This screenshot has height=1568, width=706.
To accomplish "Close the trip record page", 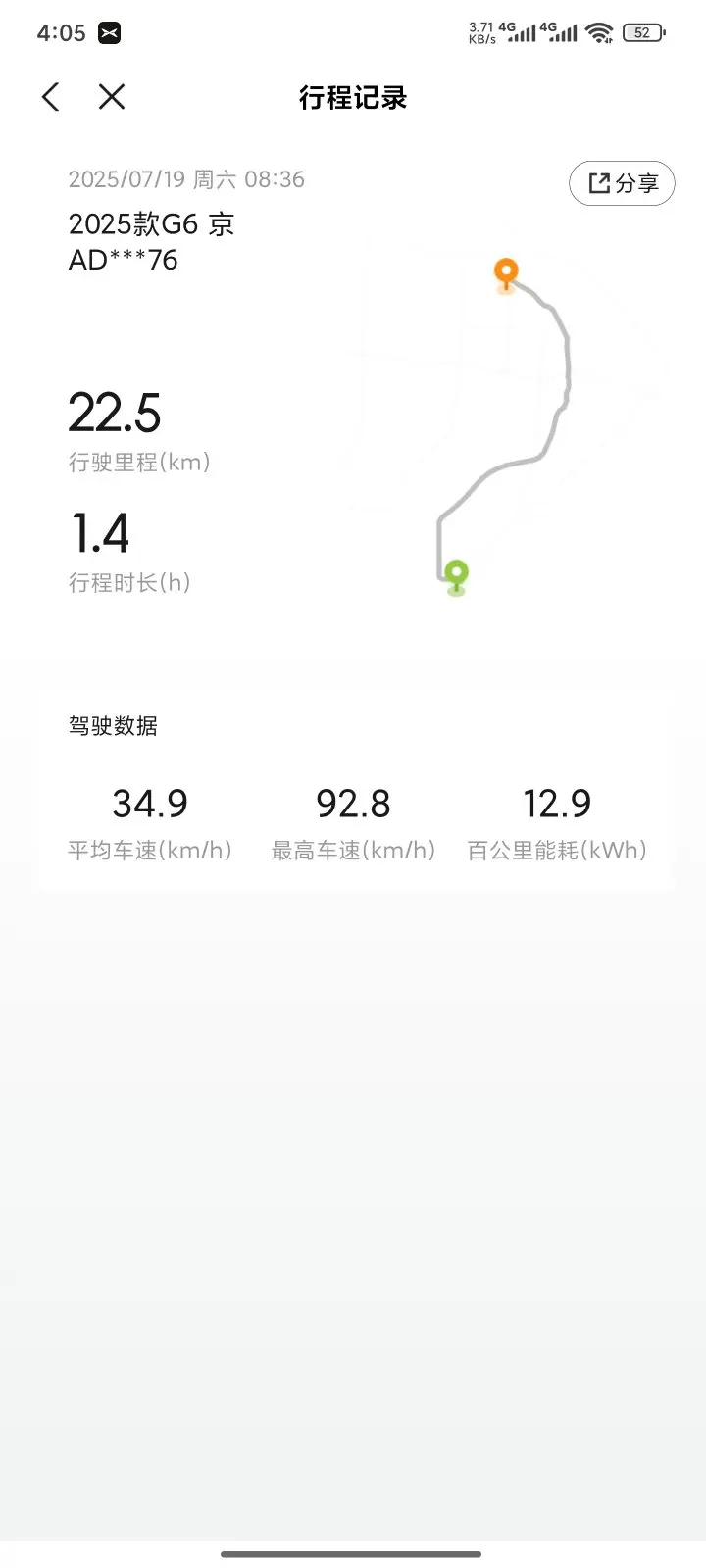I will click(x=112, y=97).
